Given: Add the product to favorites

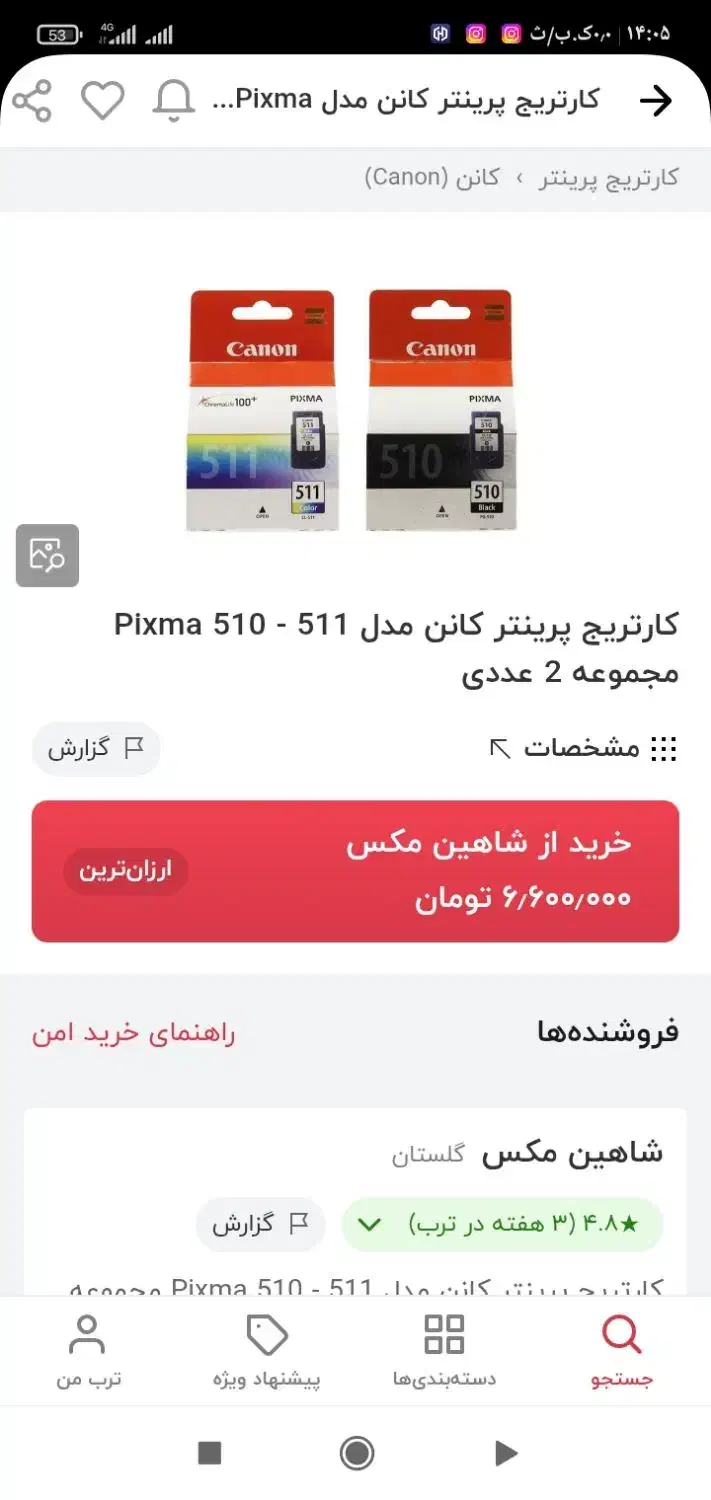Looking at the screenshot, I should [x=102, y=101].
